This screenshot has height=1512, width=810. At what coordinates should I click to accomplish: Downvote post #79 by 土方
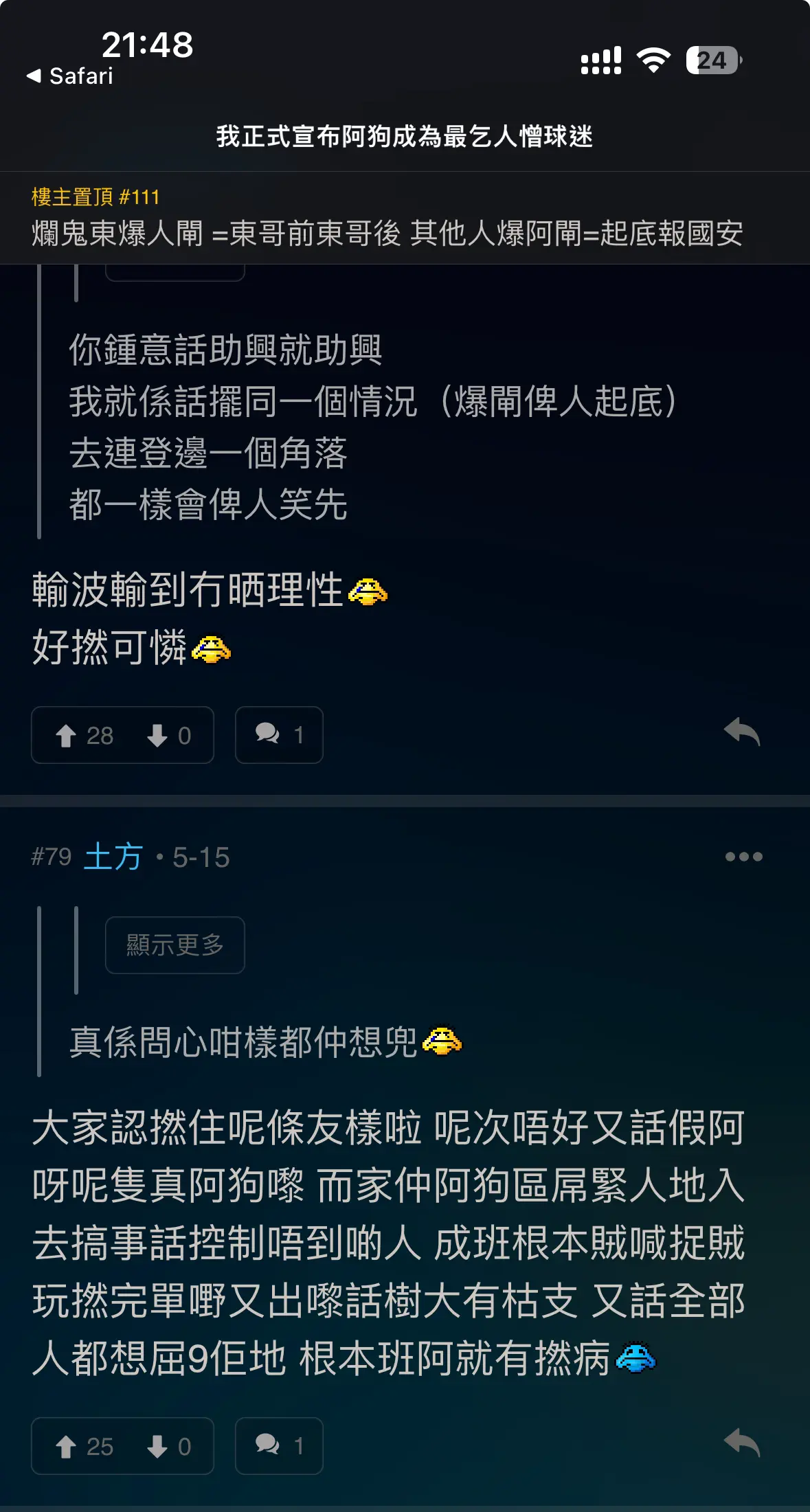[x=169, y=1447]
